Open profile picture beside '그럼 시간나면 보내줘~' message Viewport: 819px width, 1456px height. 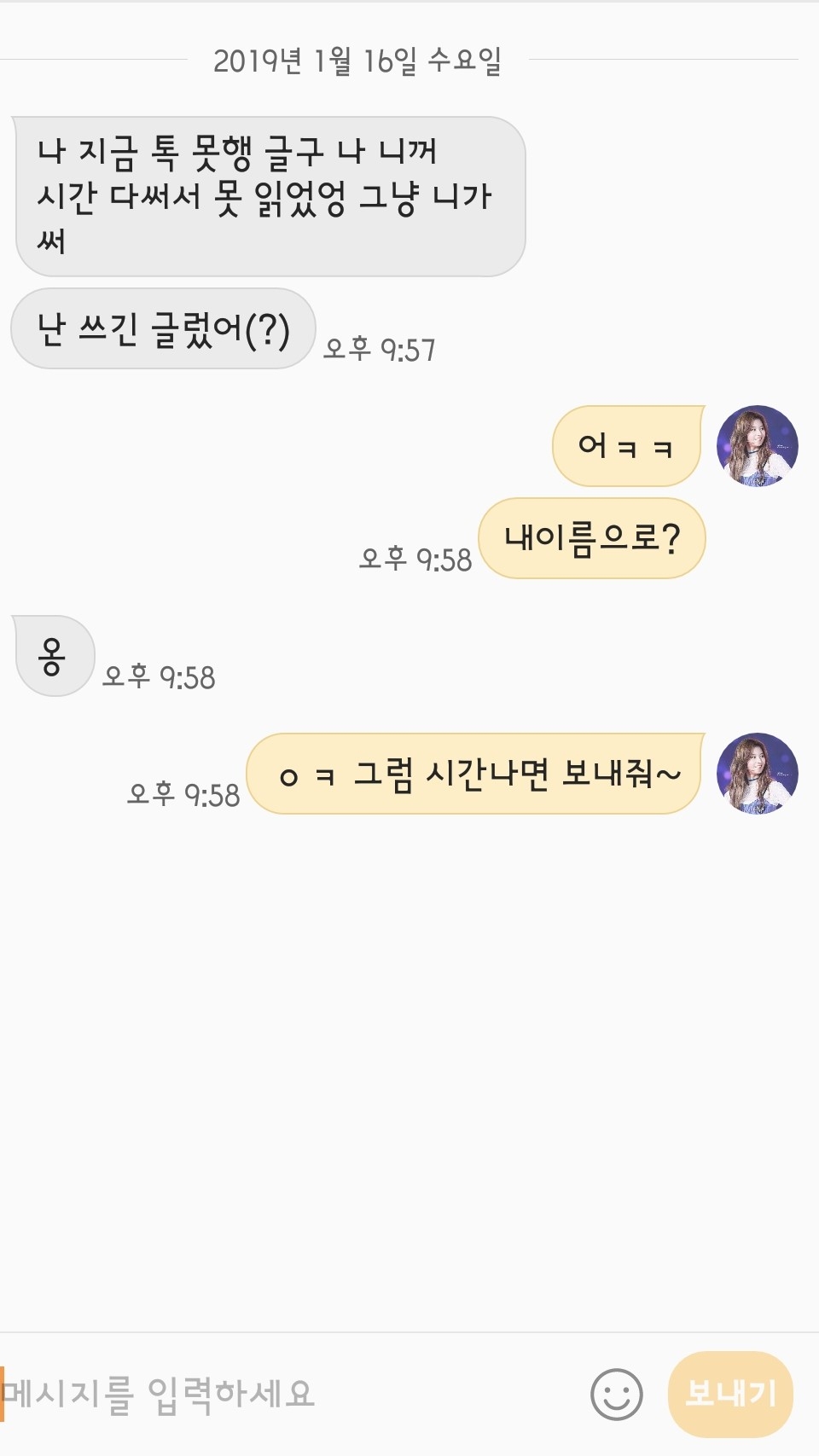pos(757,774)
